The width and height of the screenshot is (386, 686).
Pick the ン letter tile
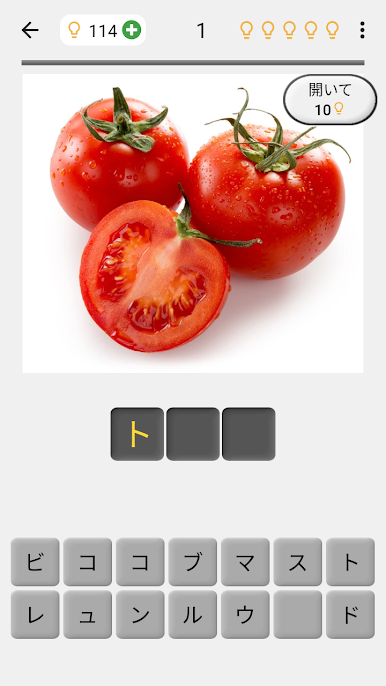[x=140, y=615]
